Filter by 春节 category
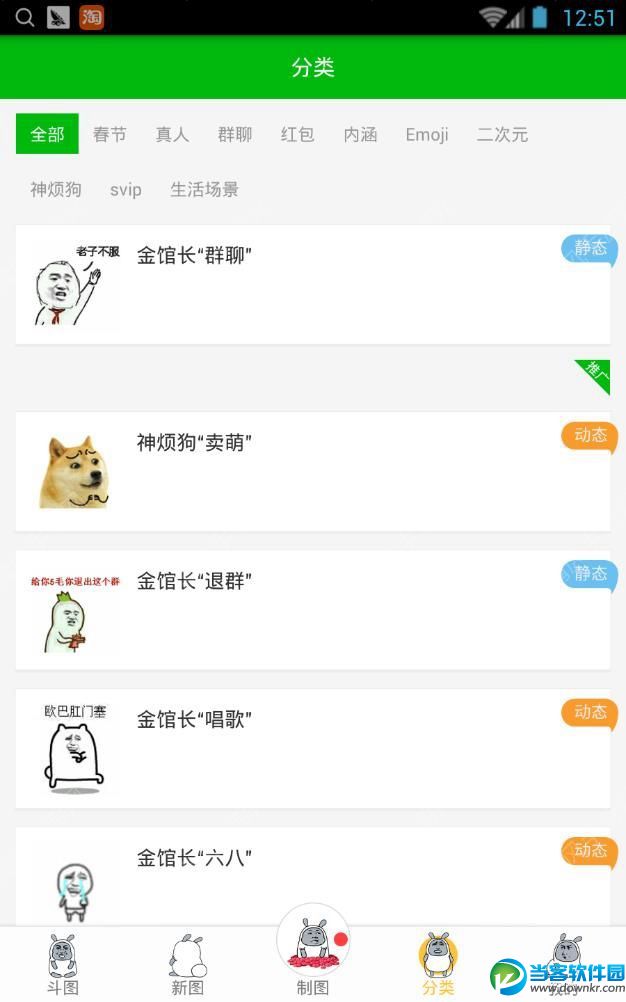Screen dimensions: 626x1002 [110, 134]
